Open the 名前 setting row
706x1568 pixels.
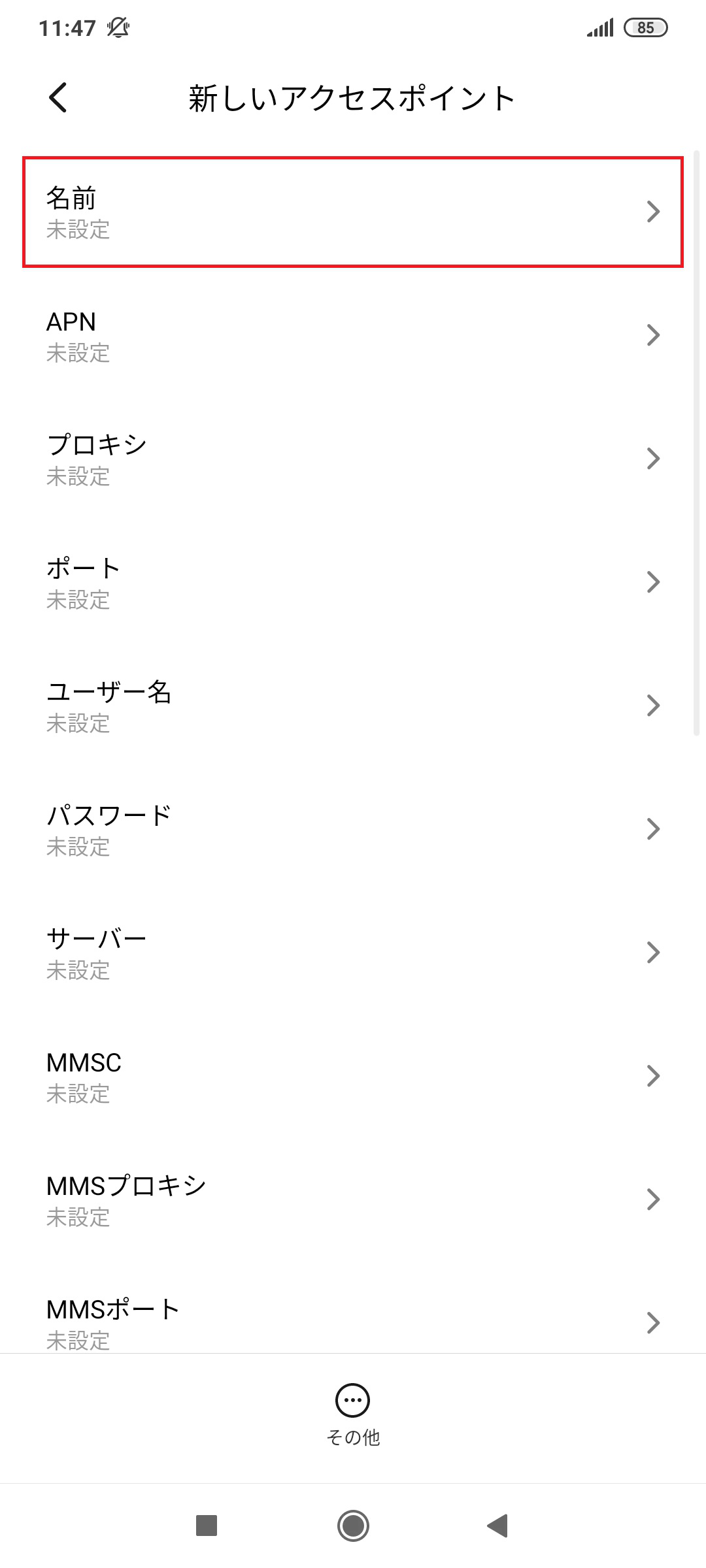pos(353,212)
